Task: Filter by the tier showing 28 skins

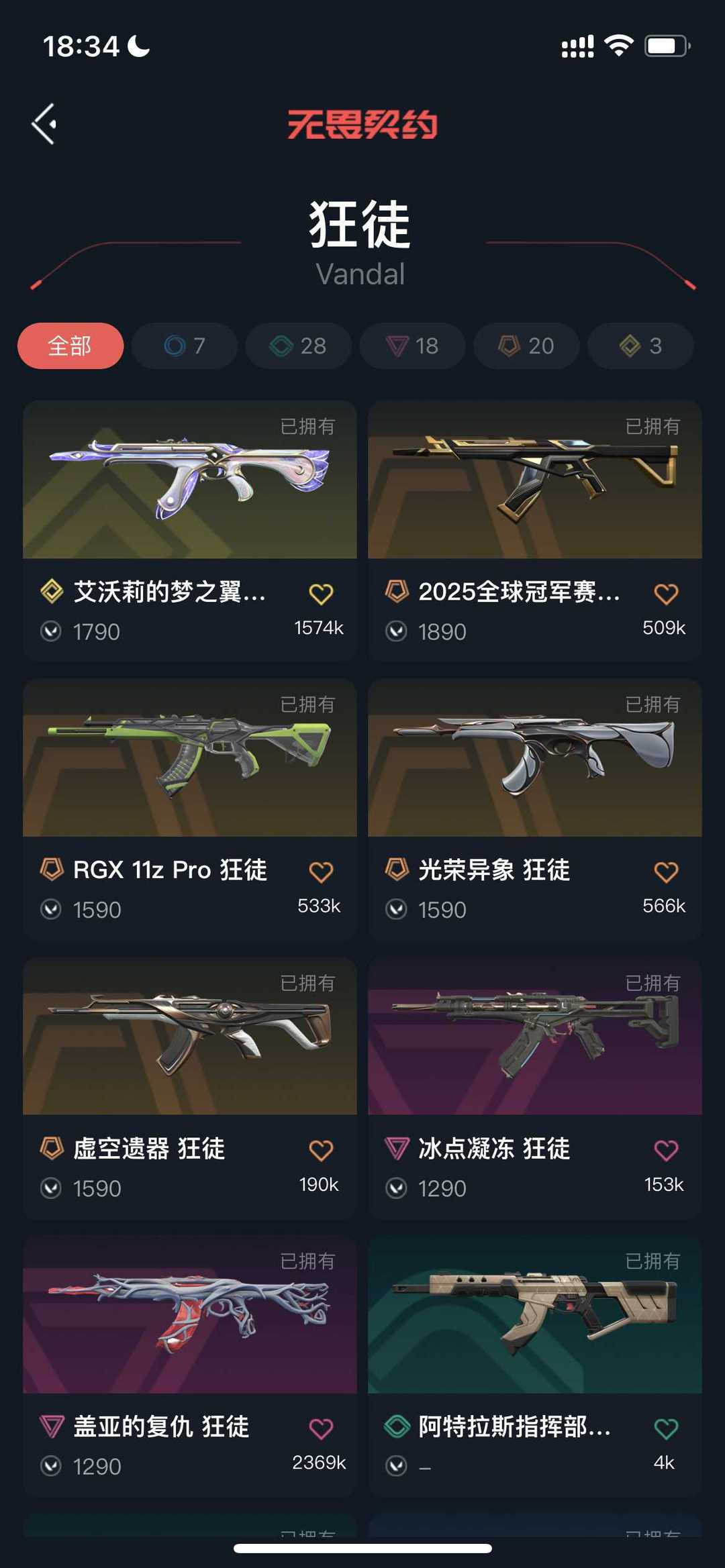Action: 298,346
